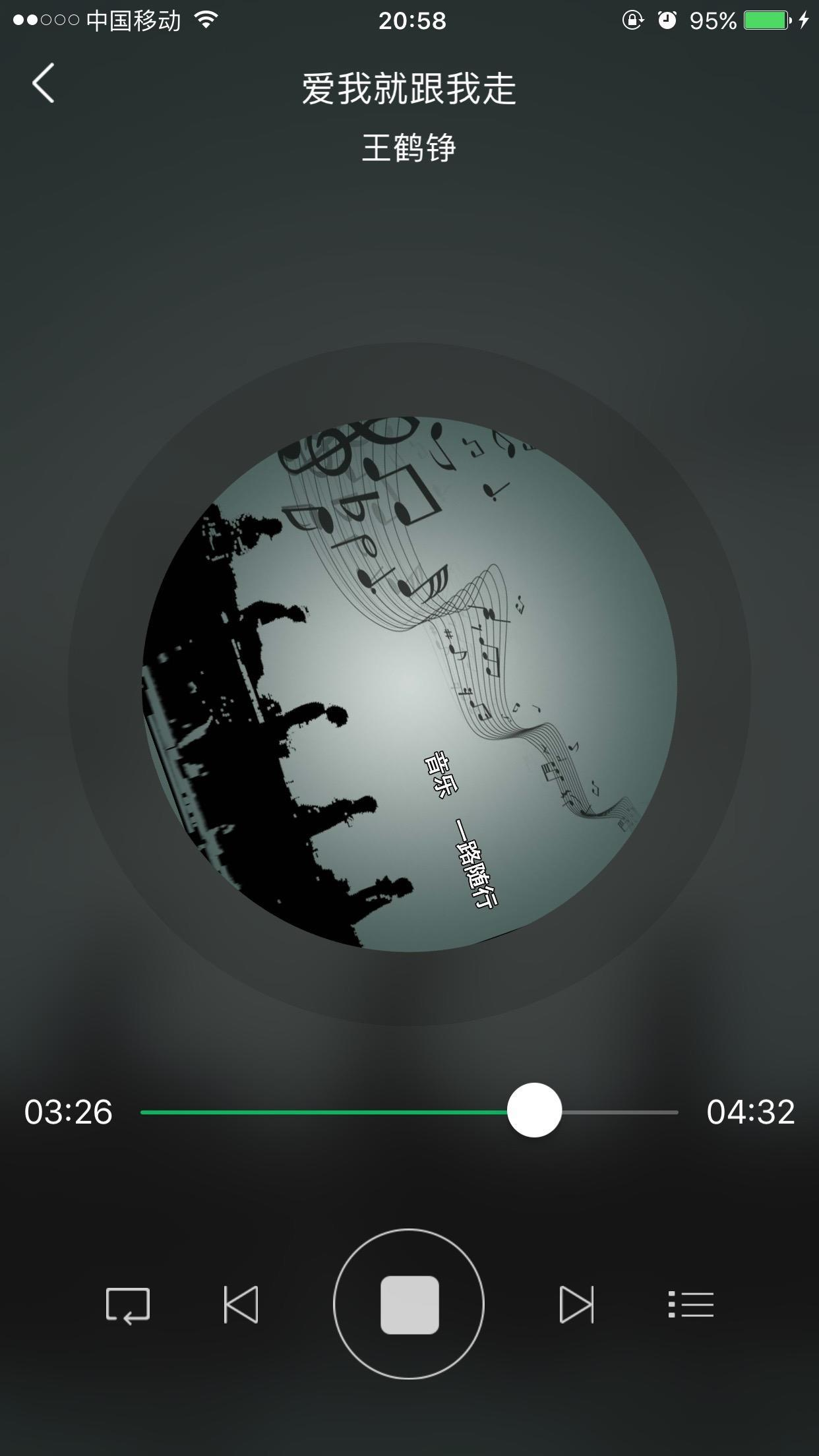
Task: Skip to the next track
Action: (576, 1304)
